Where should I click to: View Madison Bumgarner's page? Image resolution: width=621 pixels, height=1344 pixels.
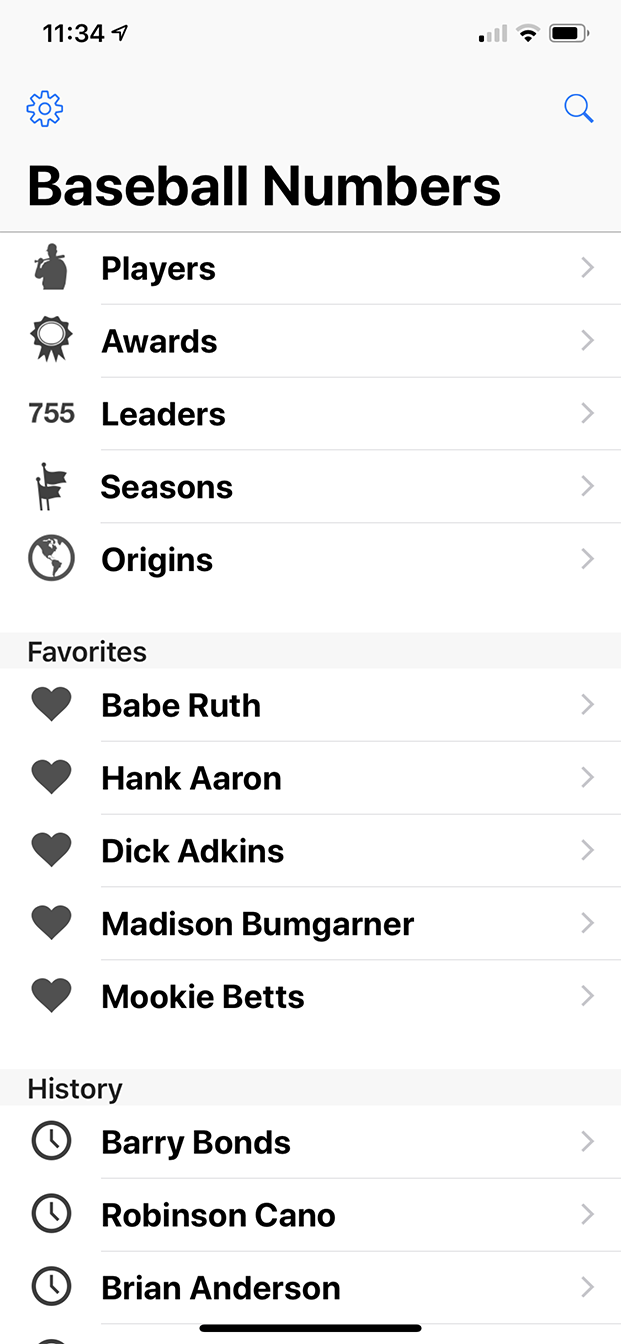(x=310, y=924)
